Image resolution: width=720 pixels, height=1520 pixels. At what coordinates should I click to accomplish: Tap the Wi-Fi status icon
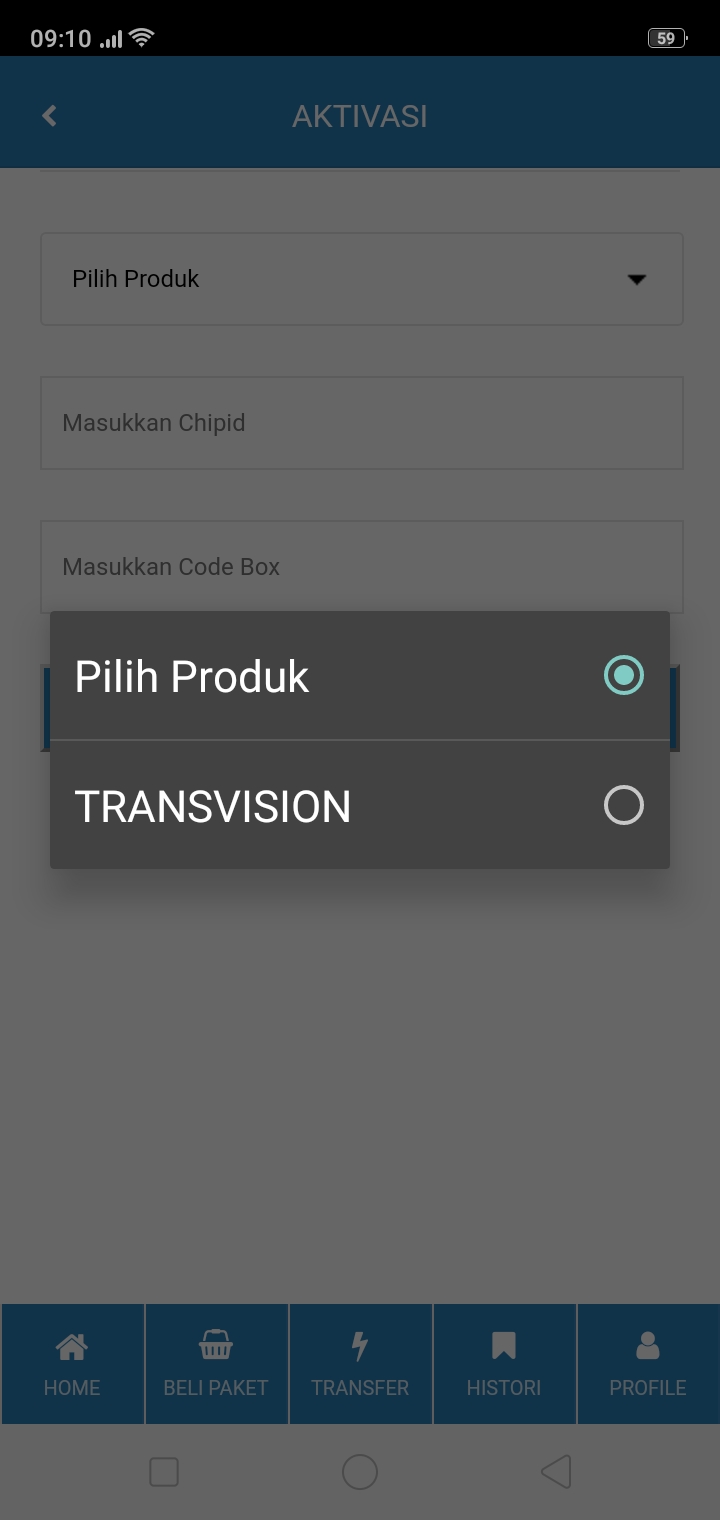pos(140,36)
